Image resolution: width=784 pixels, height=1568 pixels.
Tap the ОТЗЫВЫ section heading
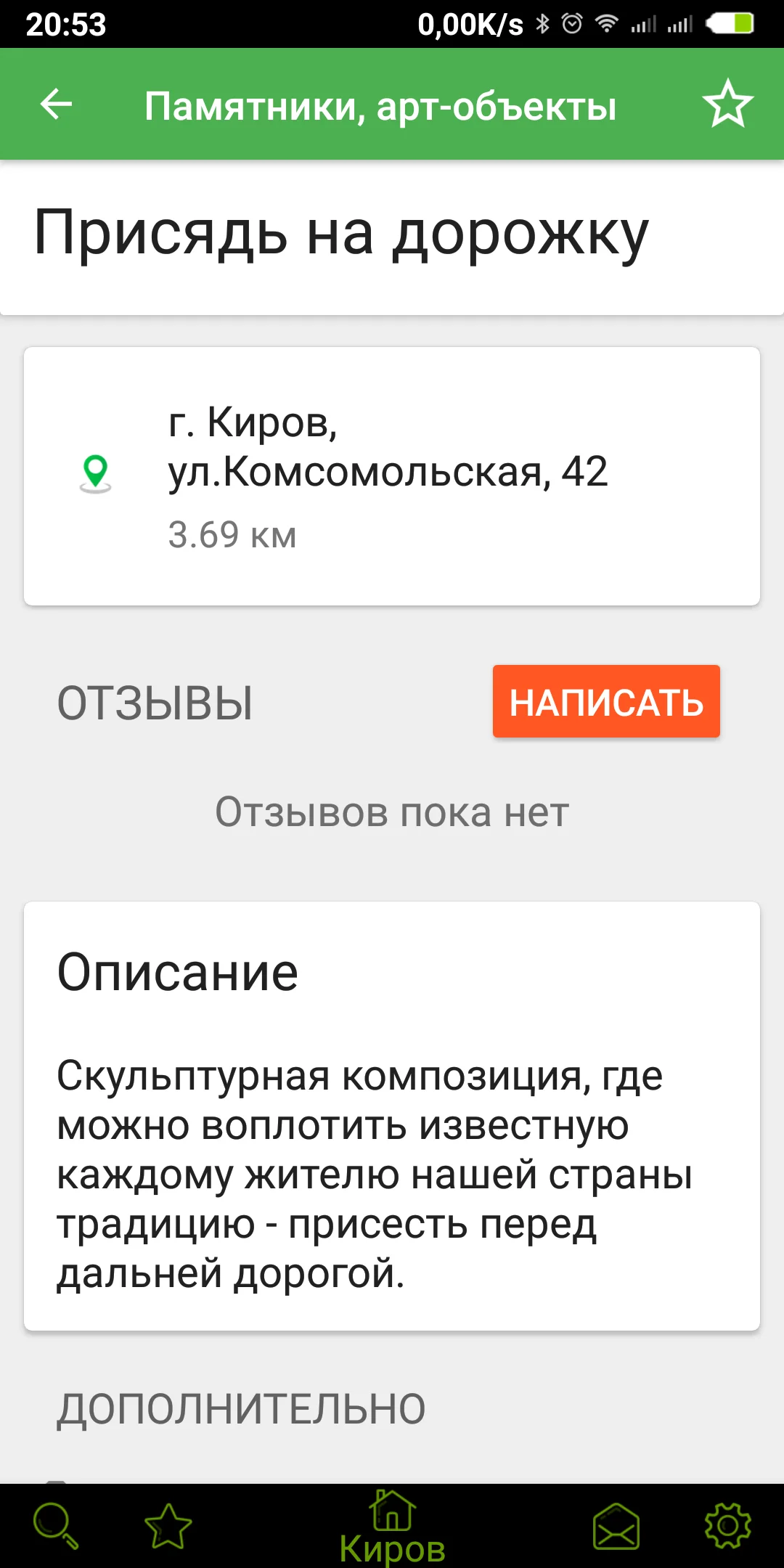[155, 701]
